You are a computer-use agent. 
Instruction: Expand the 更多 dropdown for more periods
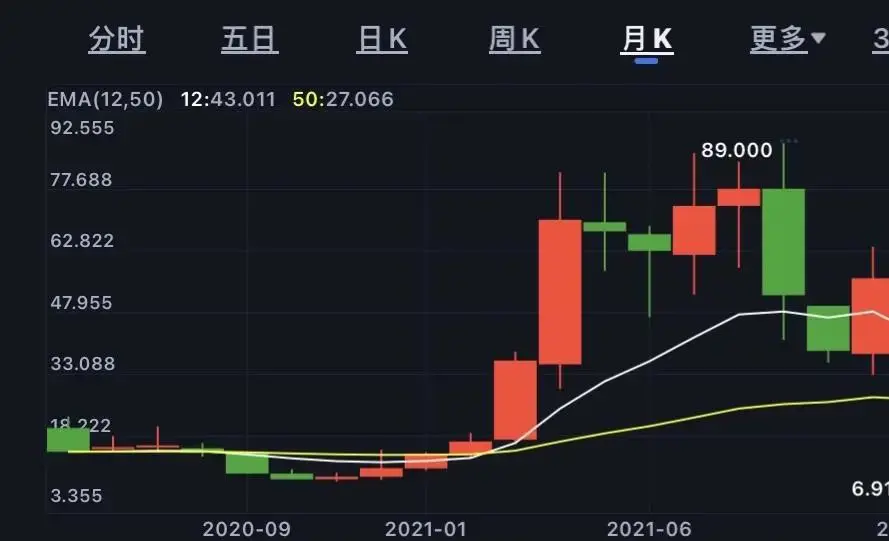[788, 40]
